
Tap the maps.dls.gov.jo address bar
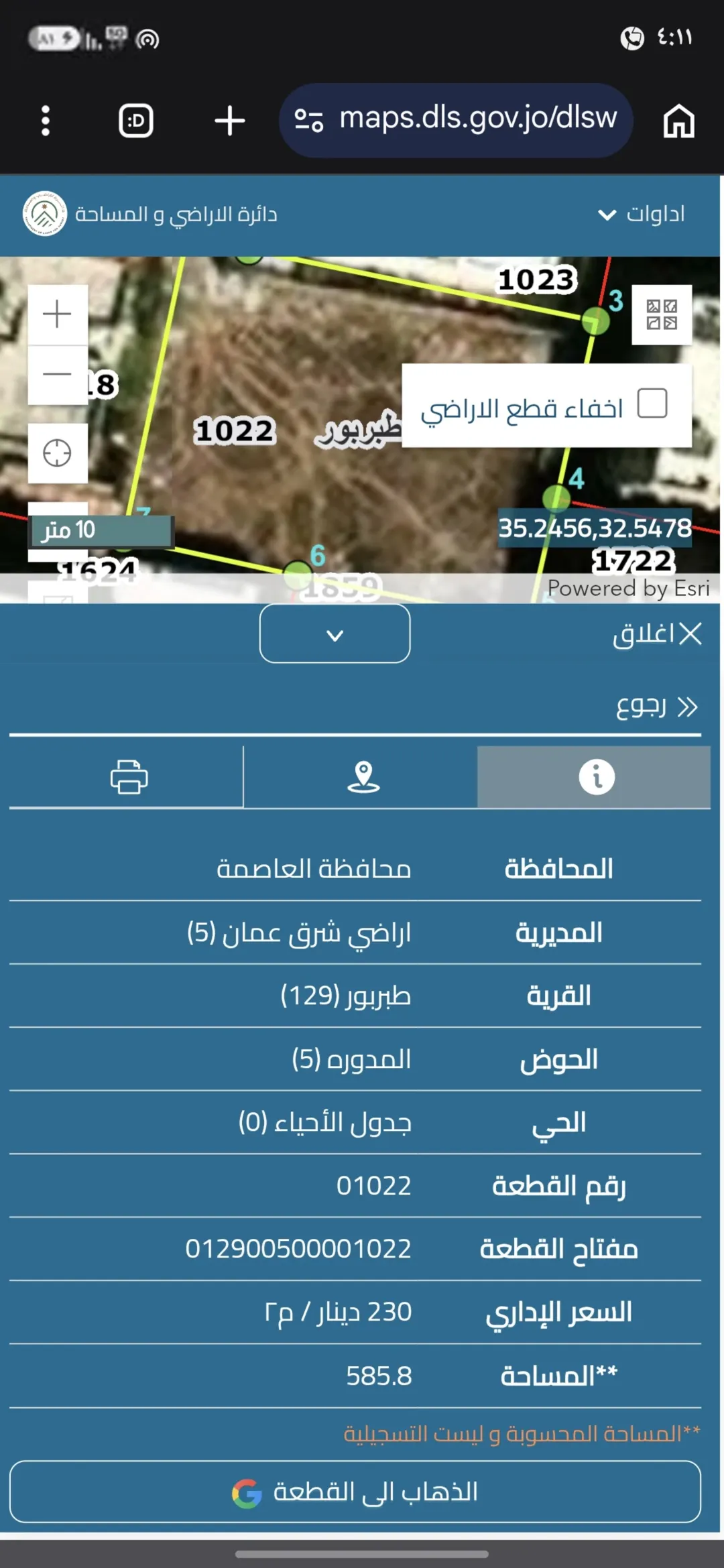(456, 121)
